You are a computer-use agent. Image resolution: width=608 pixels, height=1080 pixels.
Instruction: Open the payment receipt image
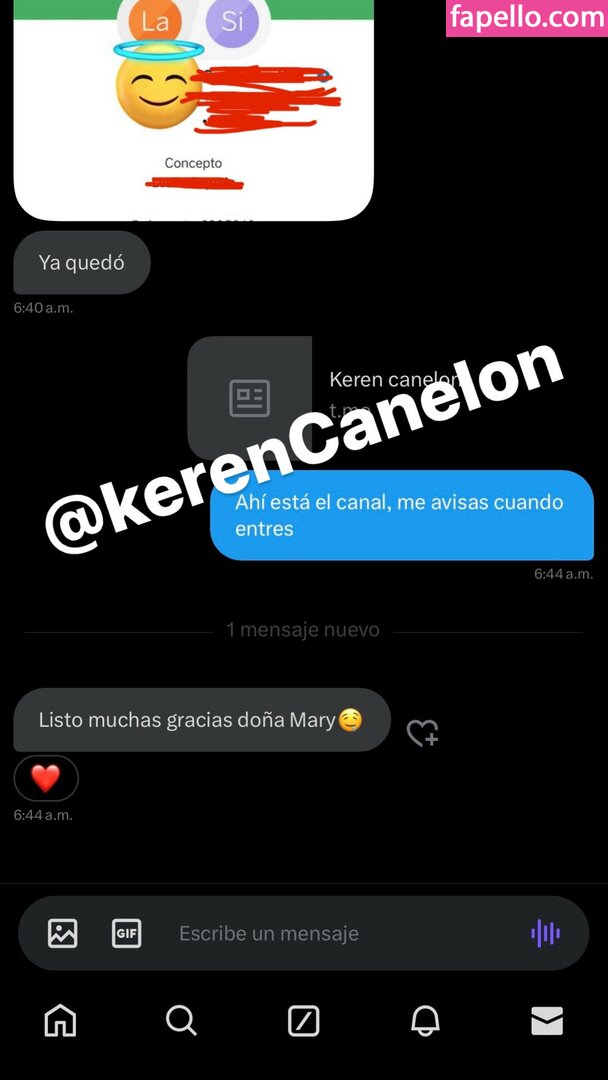pyautogui.click(x=193, y=110)
